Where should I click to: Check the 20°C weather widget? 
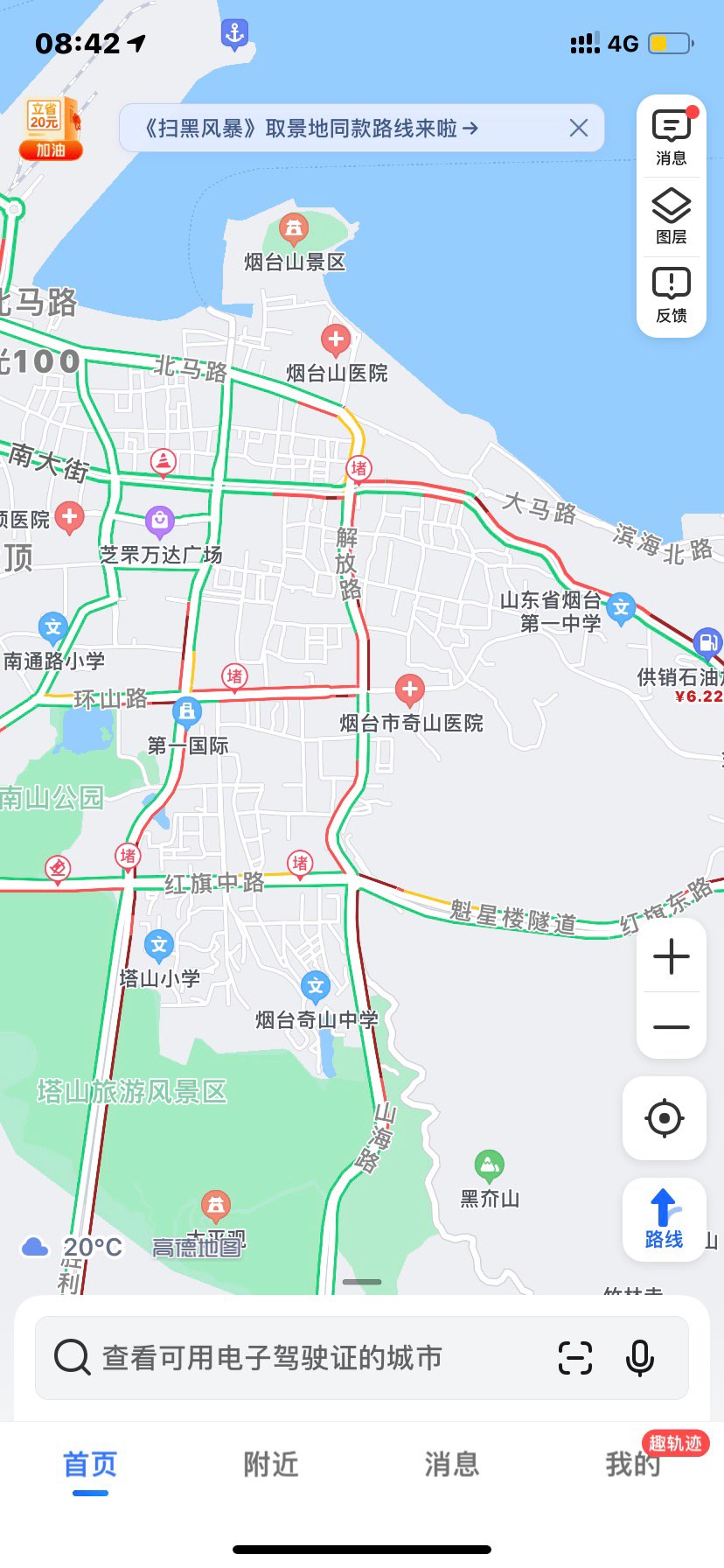(x=73, y=1247)
